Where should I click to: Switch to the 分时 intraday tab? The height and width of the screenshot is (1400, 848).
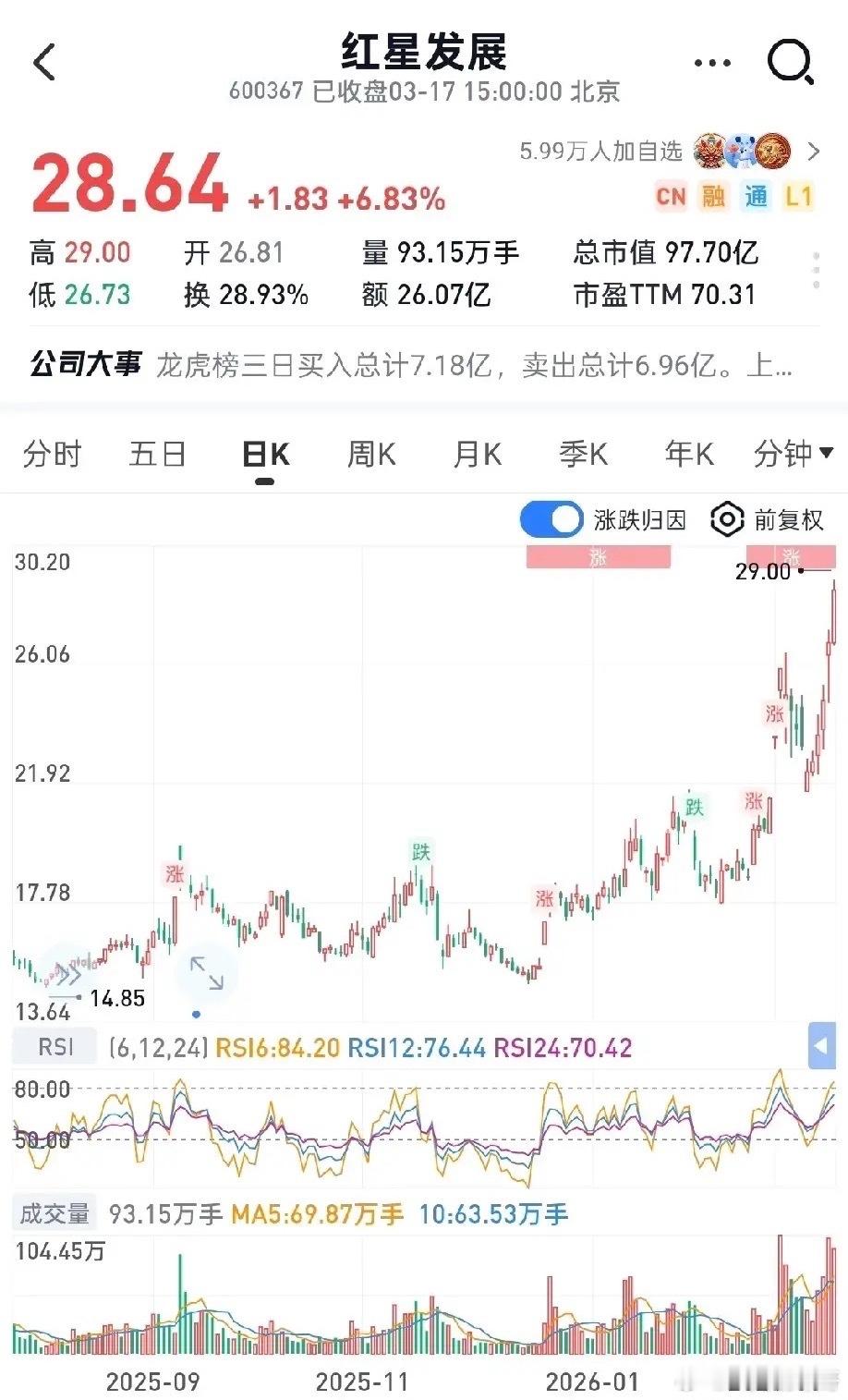pyautogui.click(x=51, y=454)
